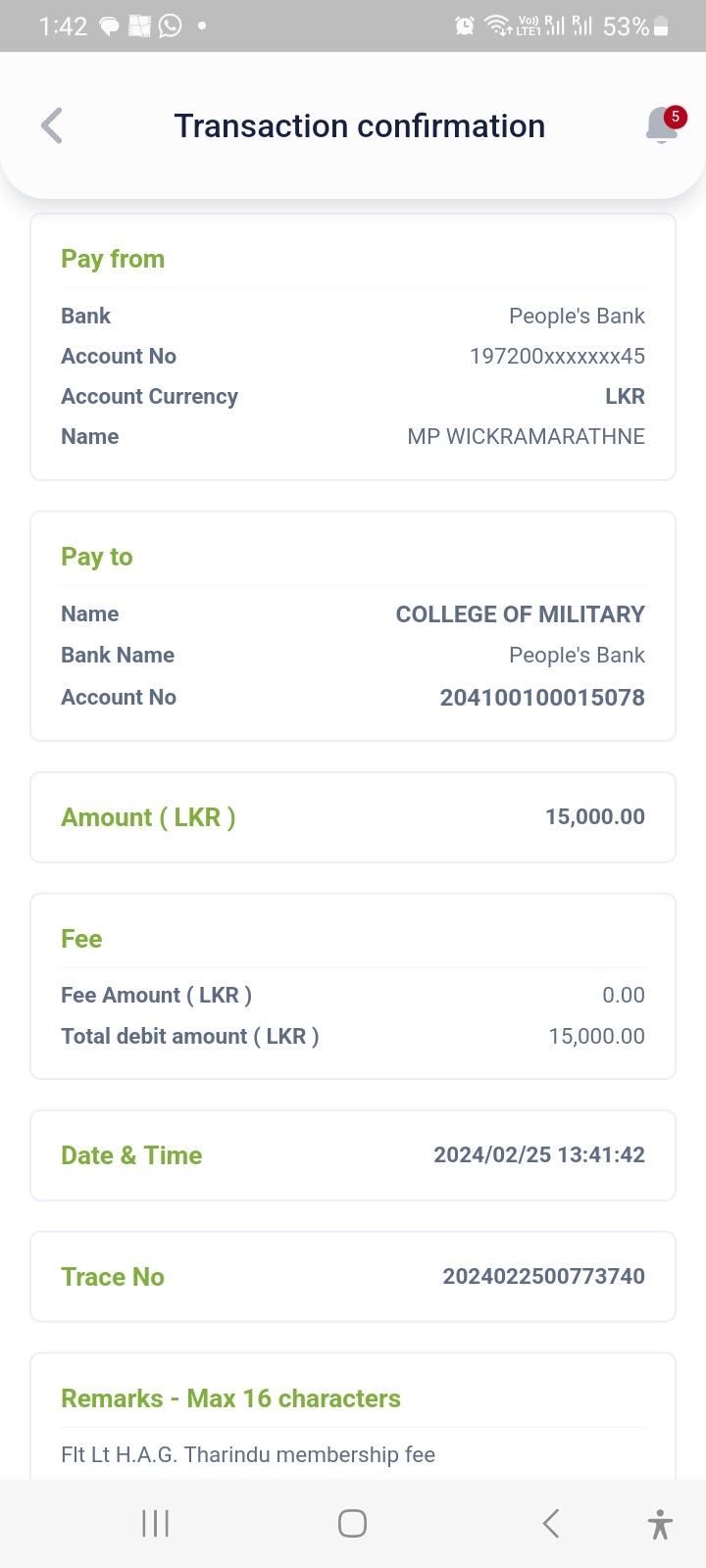Tap the system home button
The width and height of the screenshot is (706, 1568).
click(352, 1523)
